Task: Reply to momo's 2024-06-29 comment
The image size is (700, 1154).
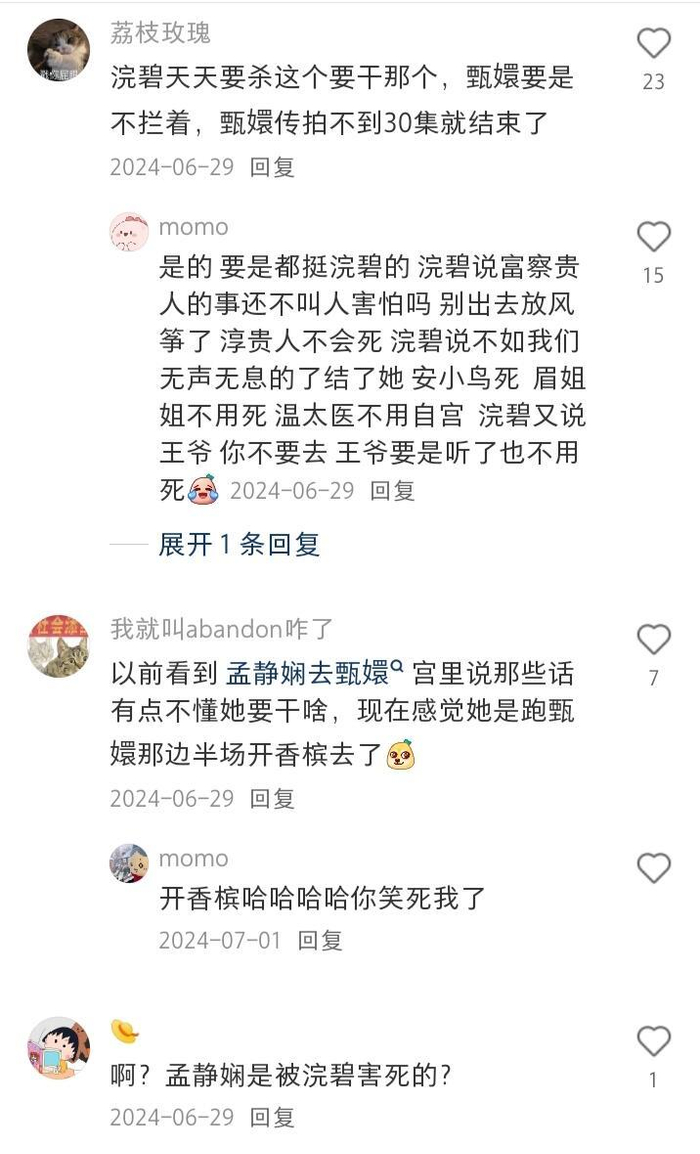Action: tap(392, 491)
